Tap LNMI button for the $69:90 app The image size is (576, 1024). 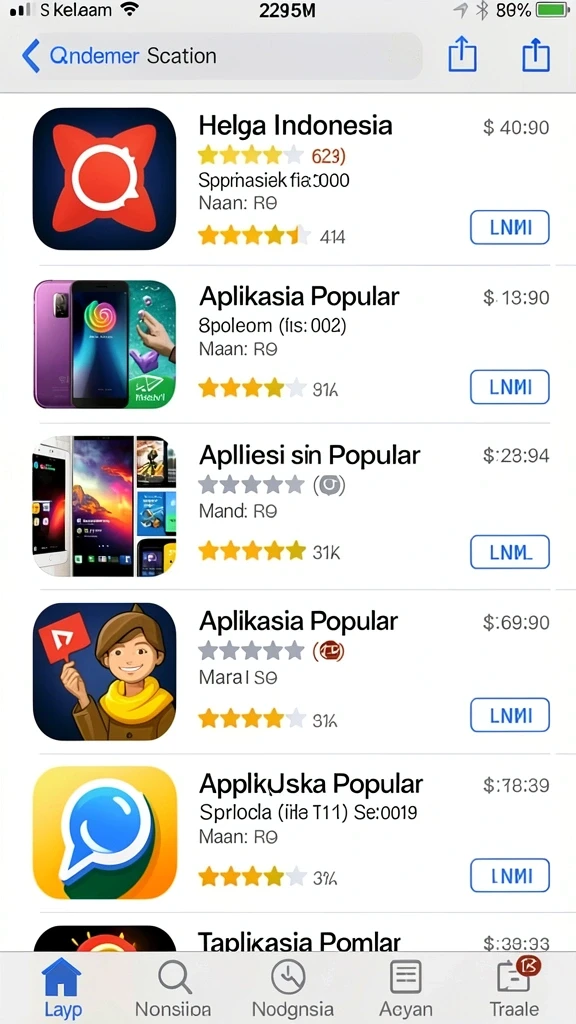click(509, 714)
